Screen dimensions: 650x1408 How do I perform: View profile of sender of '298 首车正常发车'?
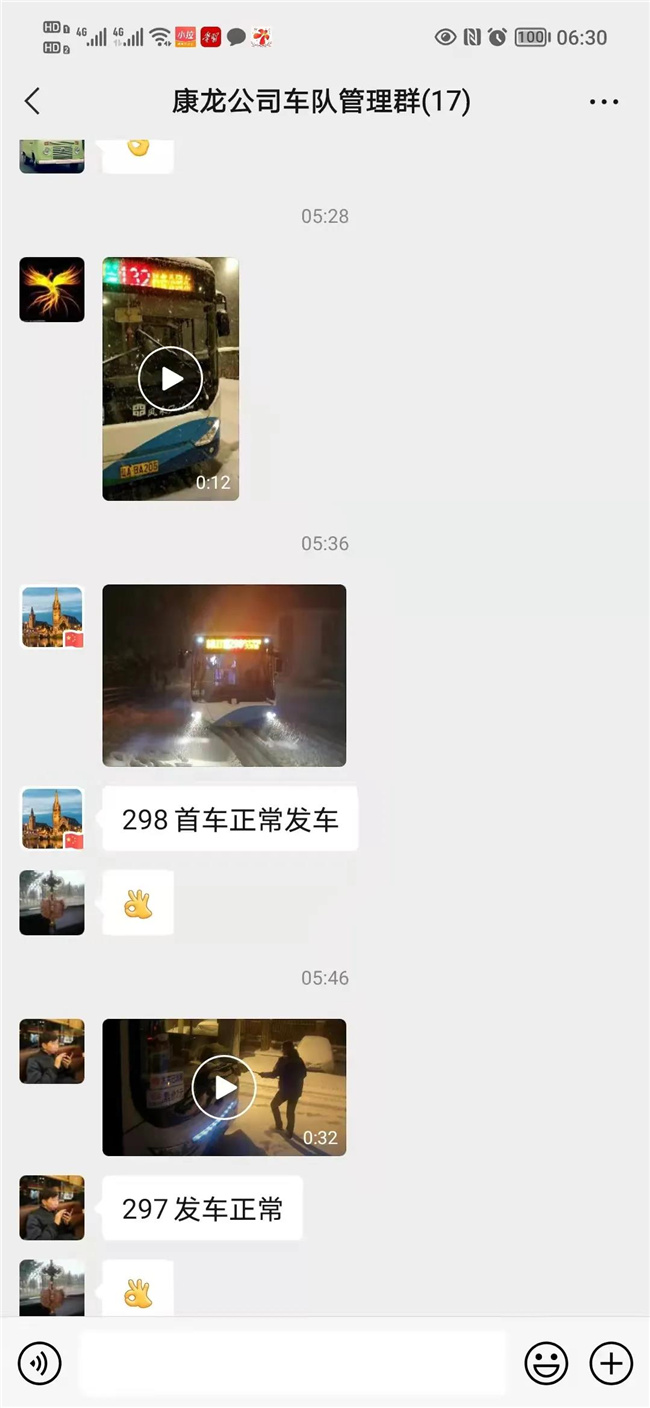point(52,820)
